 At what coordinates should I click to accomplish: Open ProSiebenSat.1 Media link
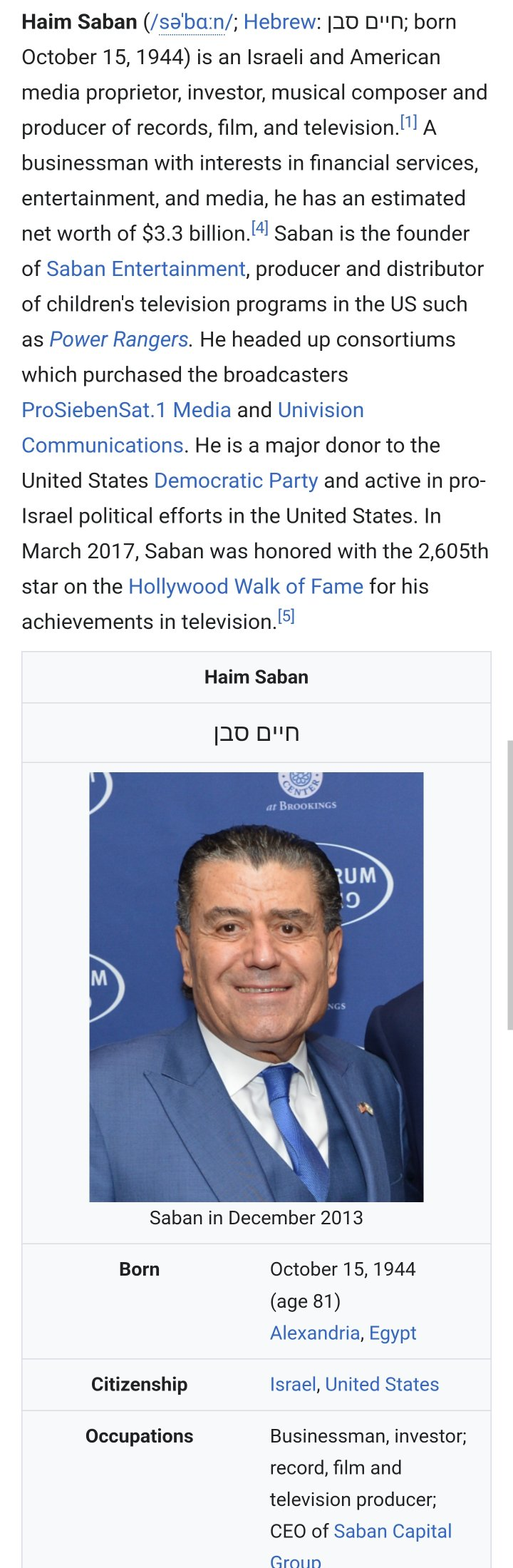click(126, 410)
